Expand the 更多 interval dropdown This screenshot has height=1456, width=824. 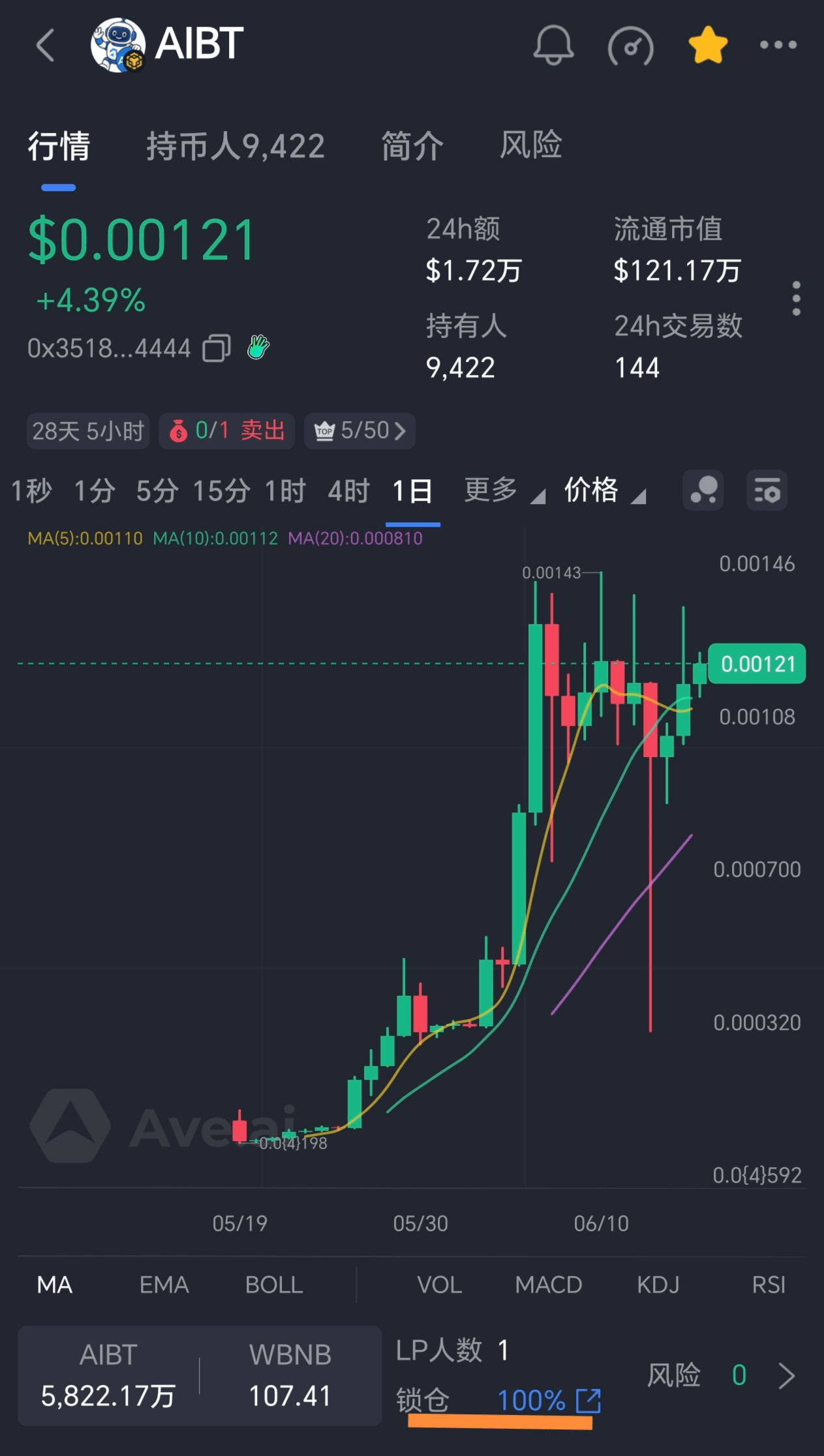tap(503, 490)
